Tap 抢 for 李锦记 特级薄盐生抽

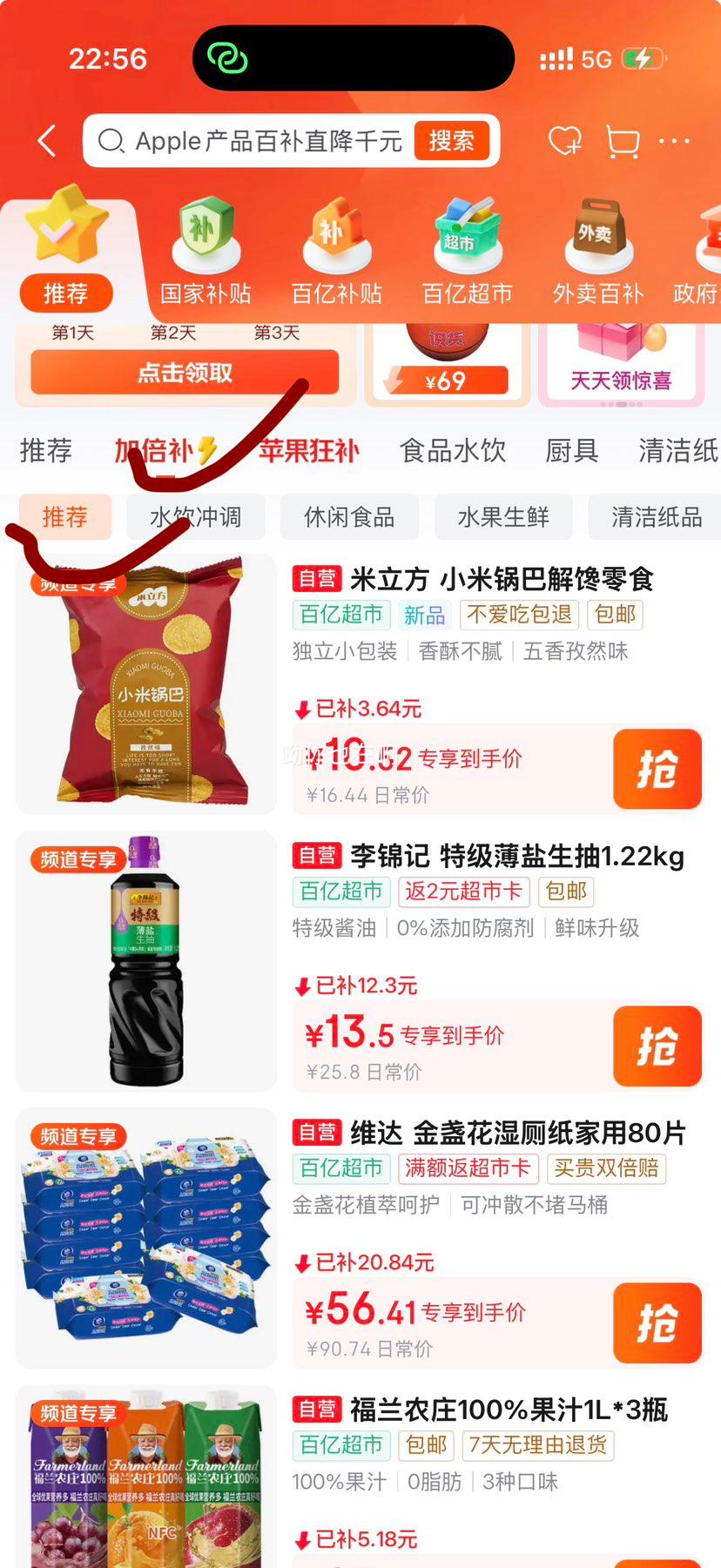coord(657,1046)
